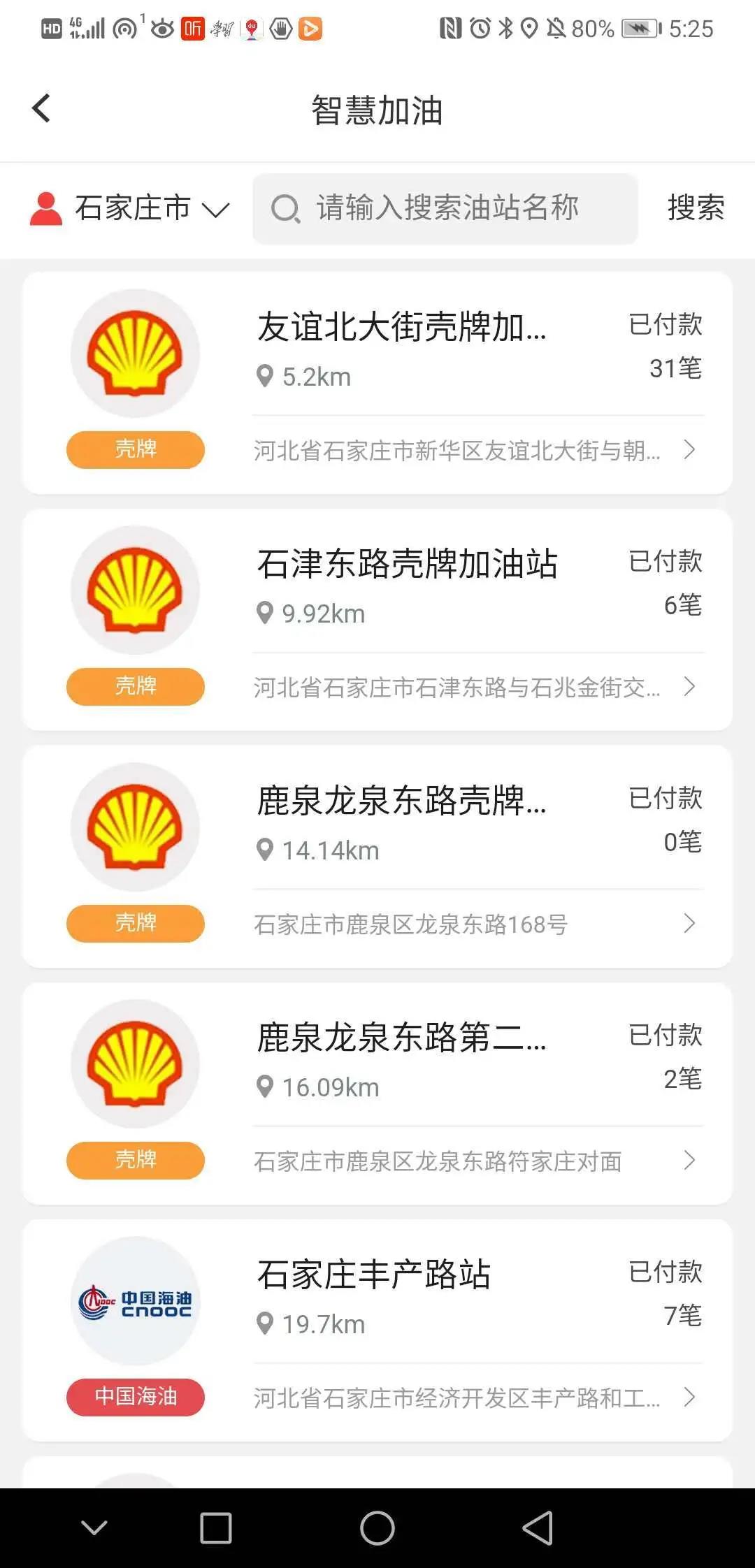The width and height of the screenshot is (755, 1568).
Task: Open the 友谊北大街壳牌加油站 card
Action: coord(401,327)
